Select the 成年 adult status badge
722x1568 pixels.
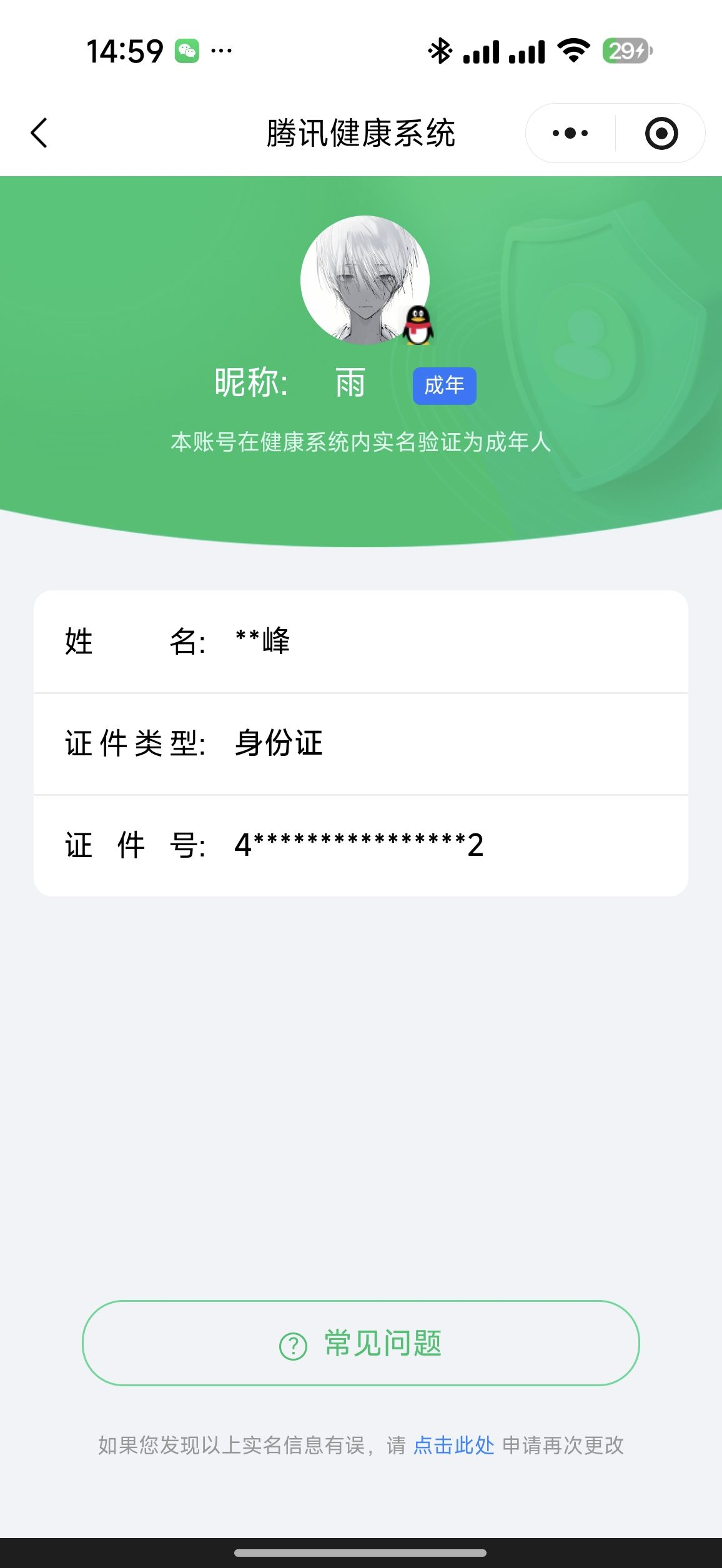[443, 385]
